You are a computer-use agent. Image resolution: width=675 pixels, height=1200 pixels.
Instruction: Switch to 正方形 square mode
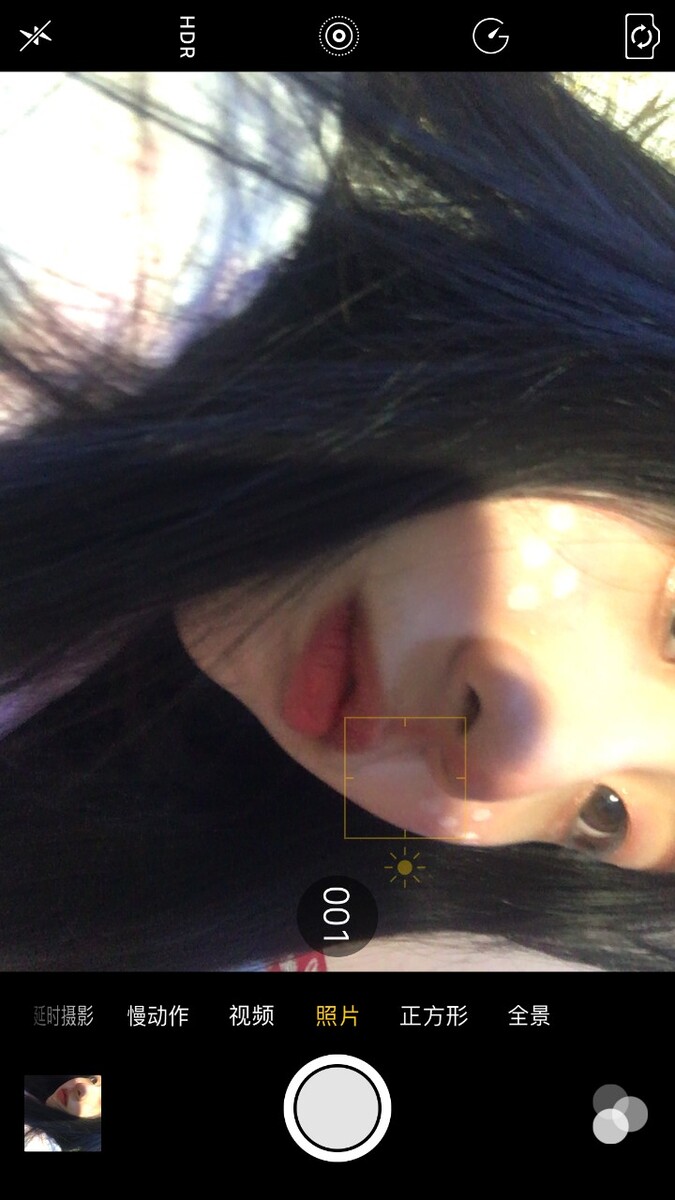coord(434,1016)
